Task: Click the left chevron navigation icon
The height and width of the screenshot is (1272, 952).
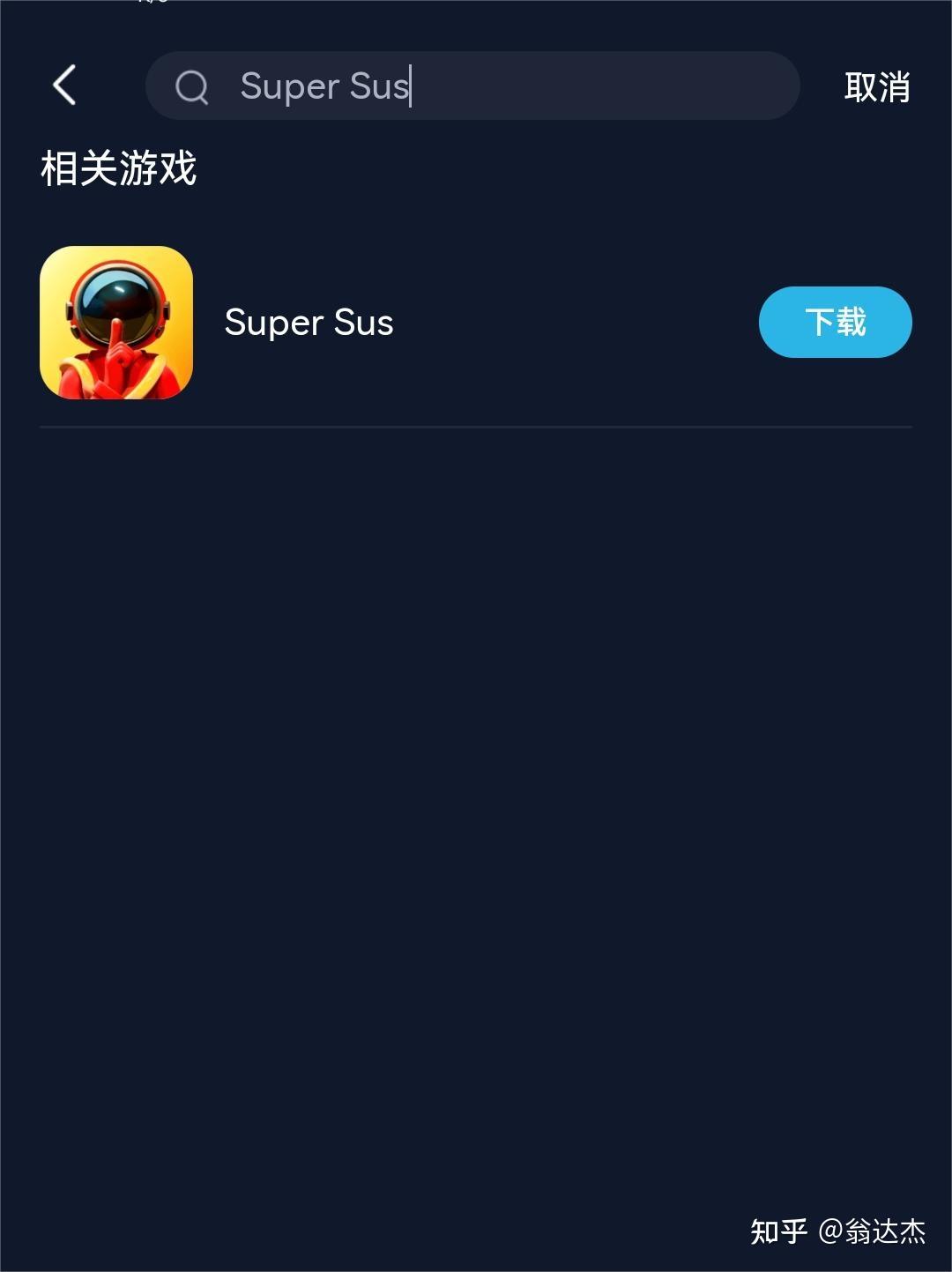Action: (63, 86)
